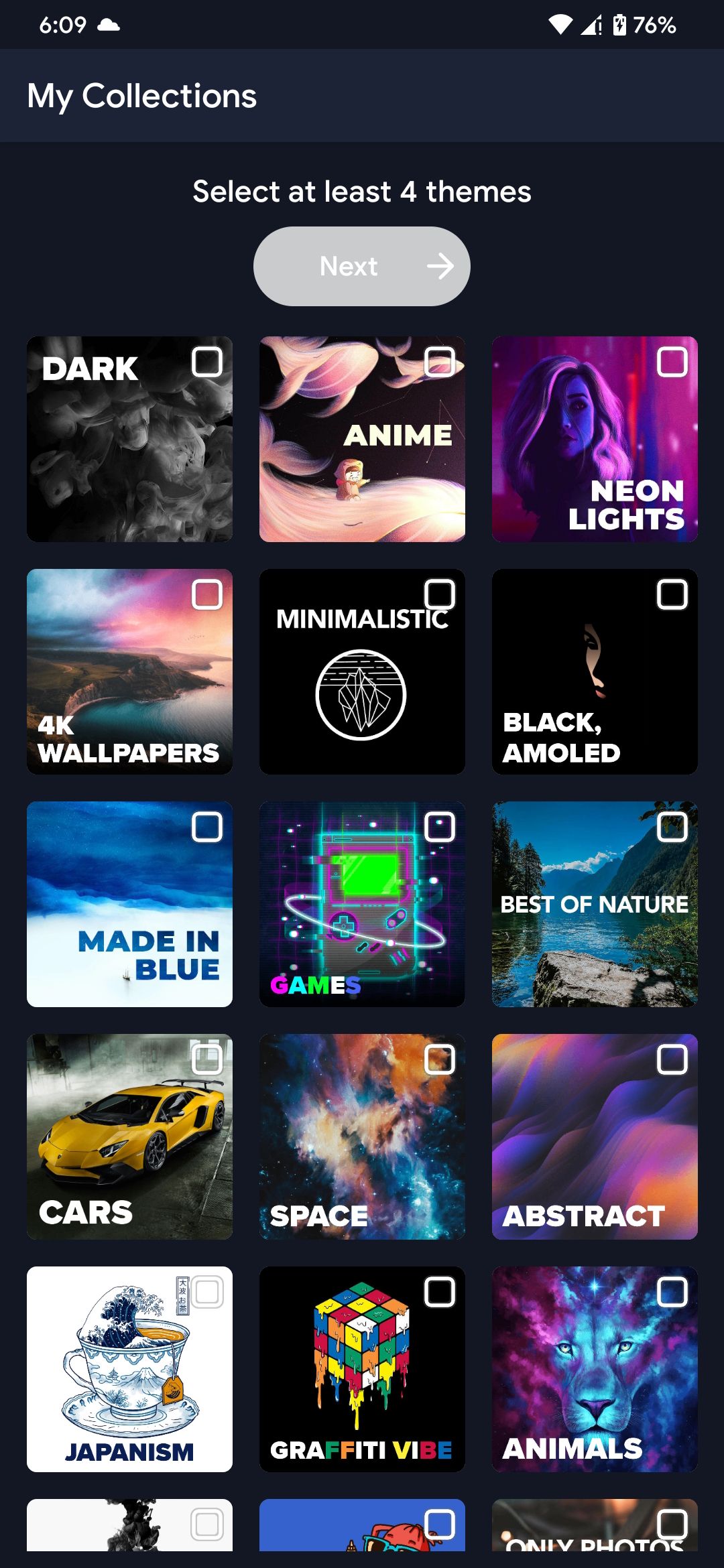The width and height of the screenshot is (724, 1568).
Task: Tick the 4K WALLPAPERS checkbox
Action: 208,596
